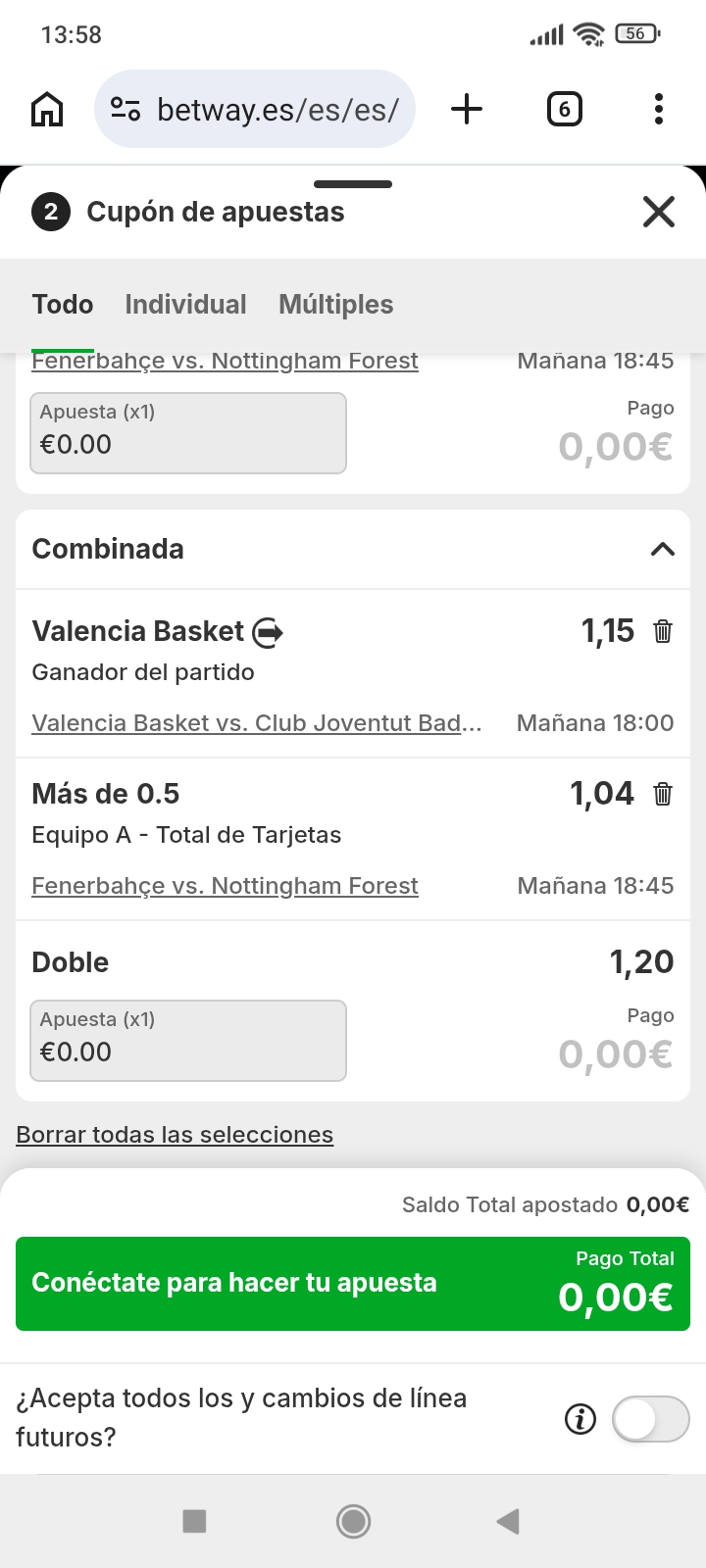
Task: Enable accepting future line changes
Action: (x=650, y=1418)
